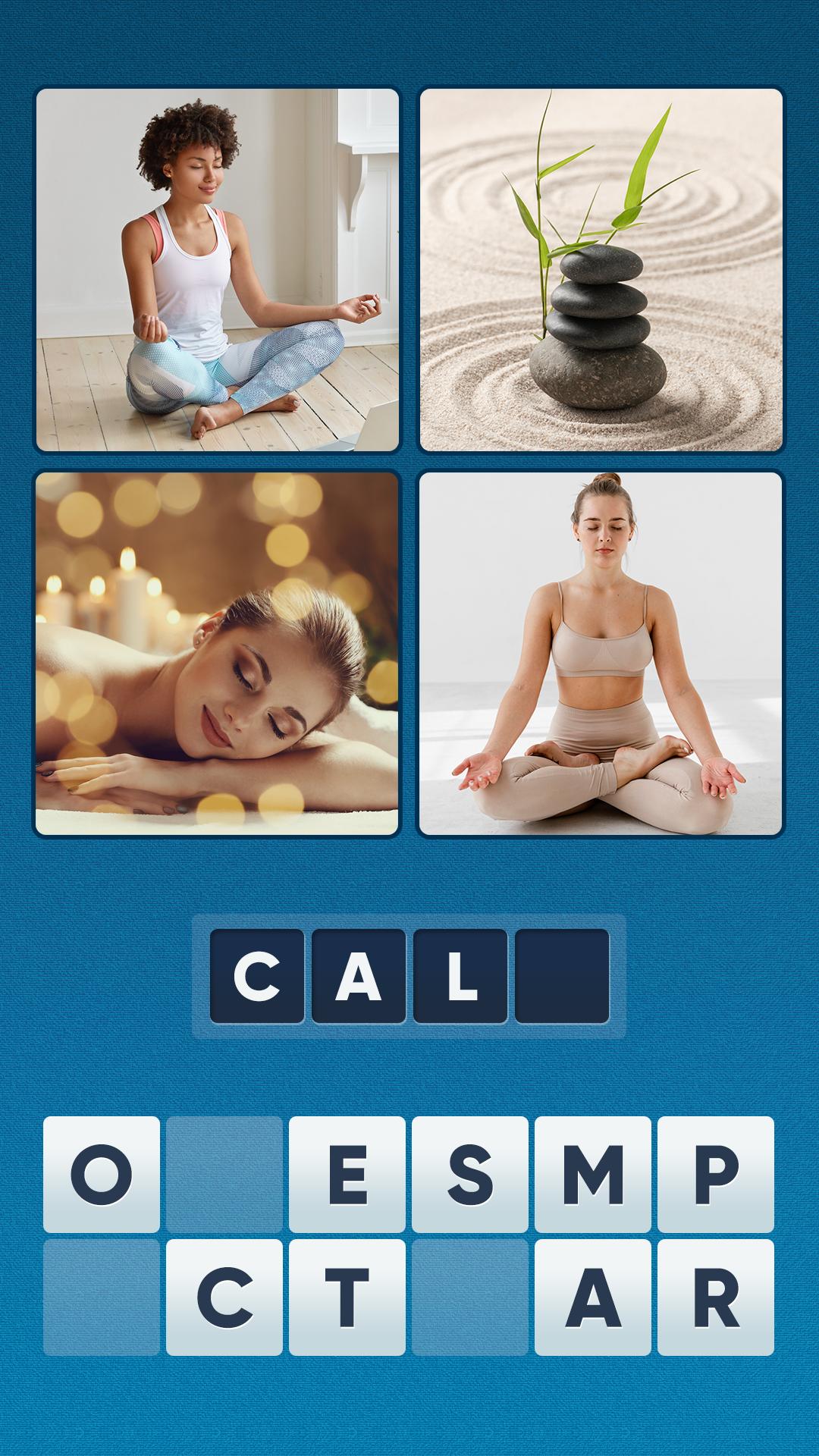Enlarge the curly-haired woman meditating picture

point(217,270)
